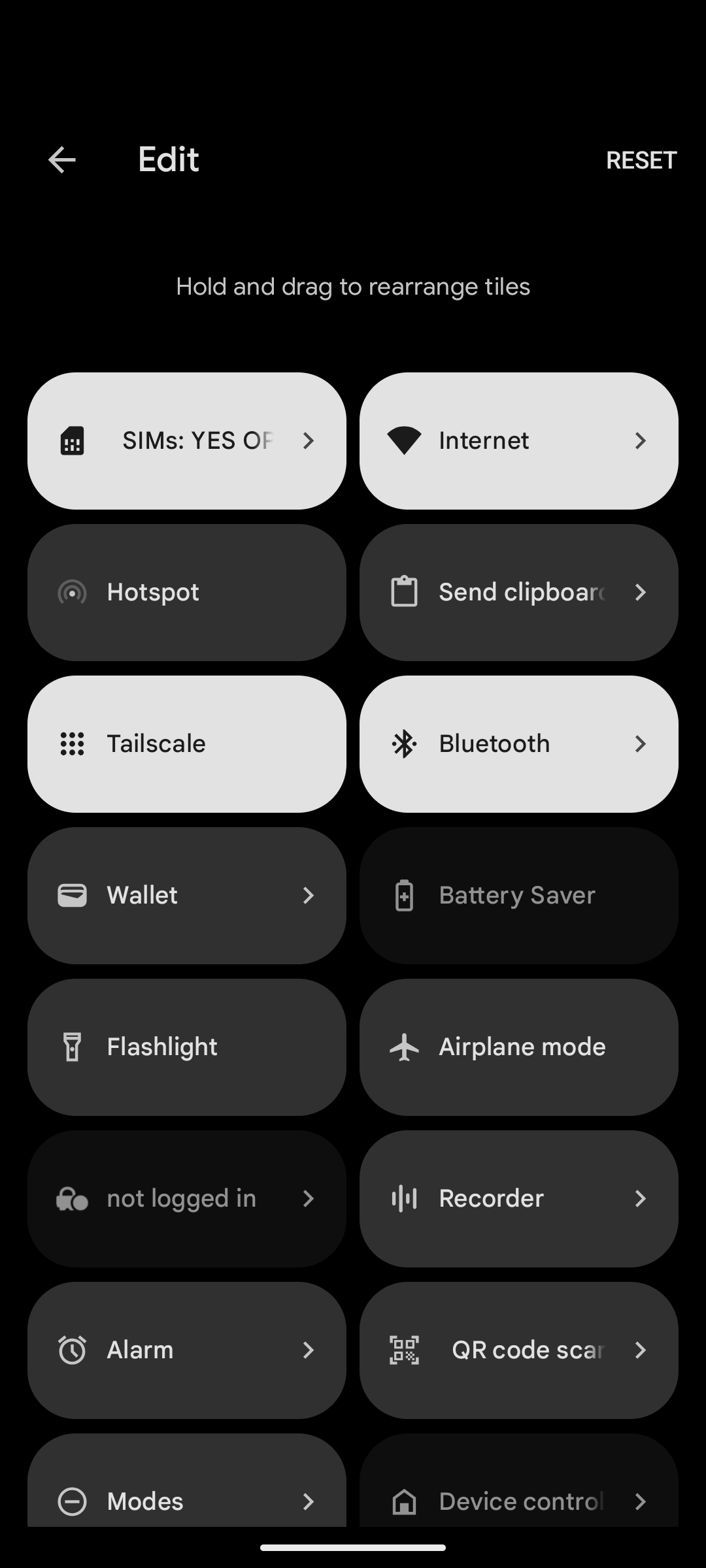Image resolution: width=706 pixels, height=1568 pixels.
Task: Select the SIMs tile
Action: 187,441
